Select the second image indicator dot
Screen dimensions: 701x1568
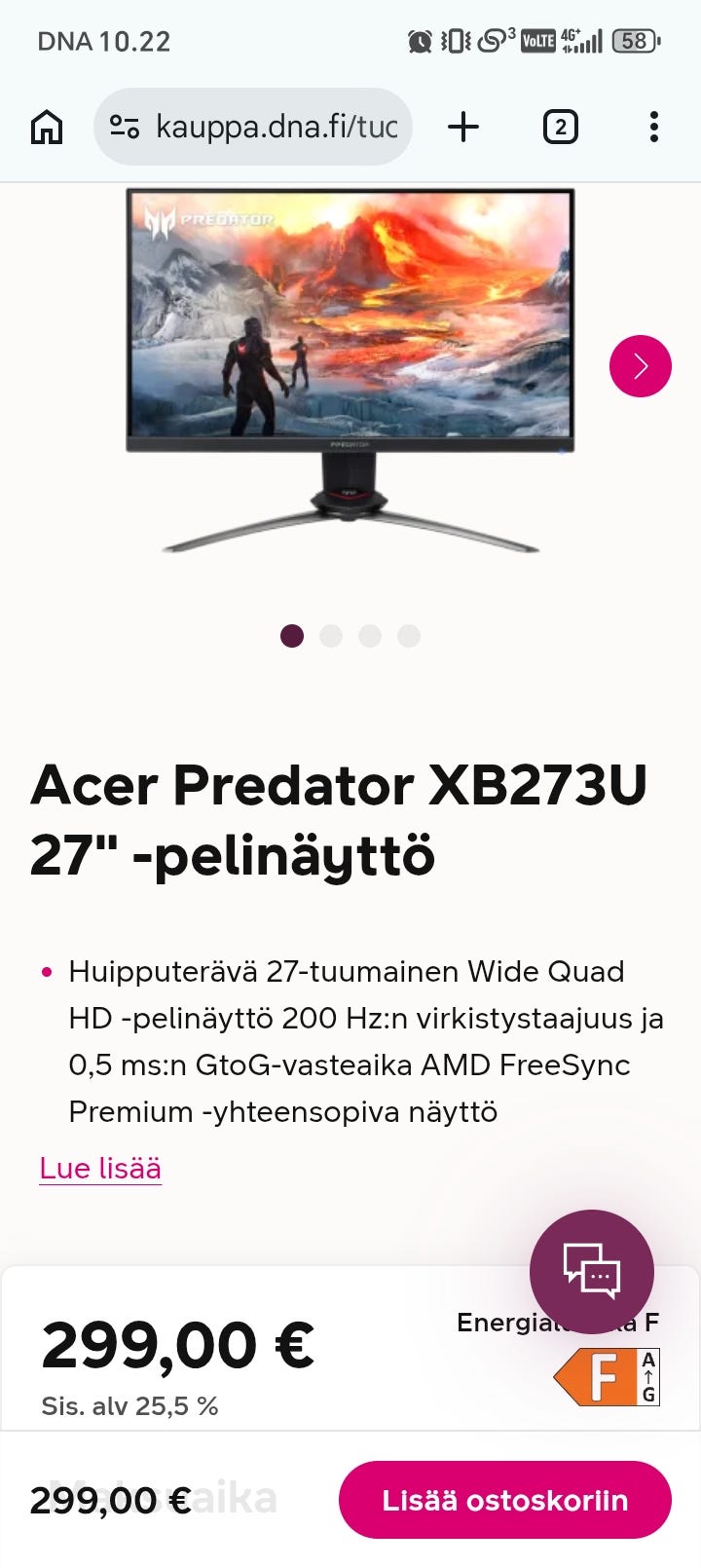point(331,636)
